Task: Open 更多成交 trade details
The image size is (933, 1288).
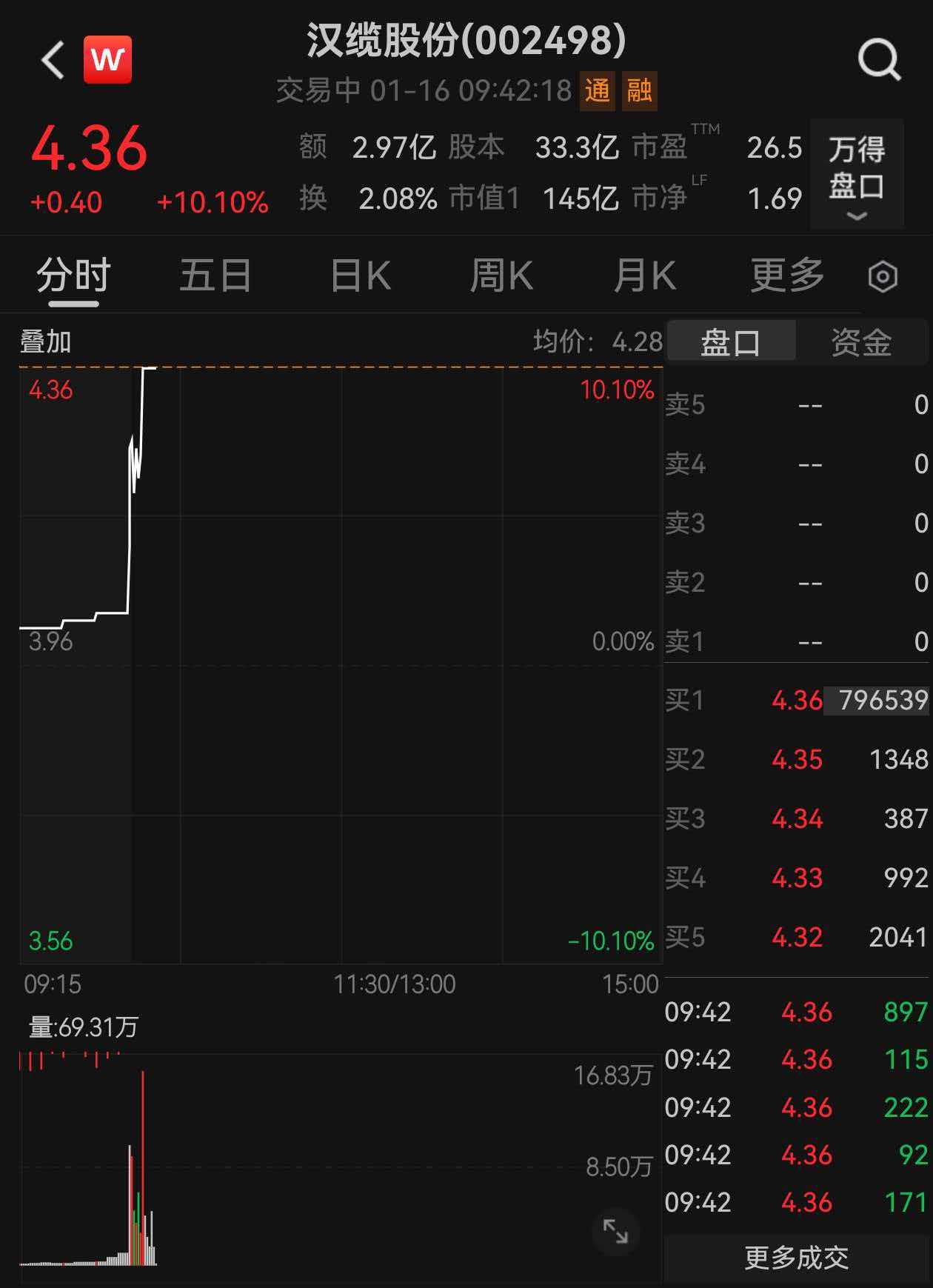Action: click(x=796, y=1258)
